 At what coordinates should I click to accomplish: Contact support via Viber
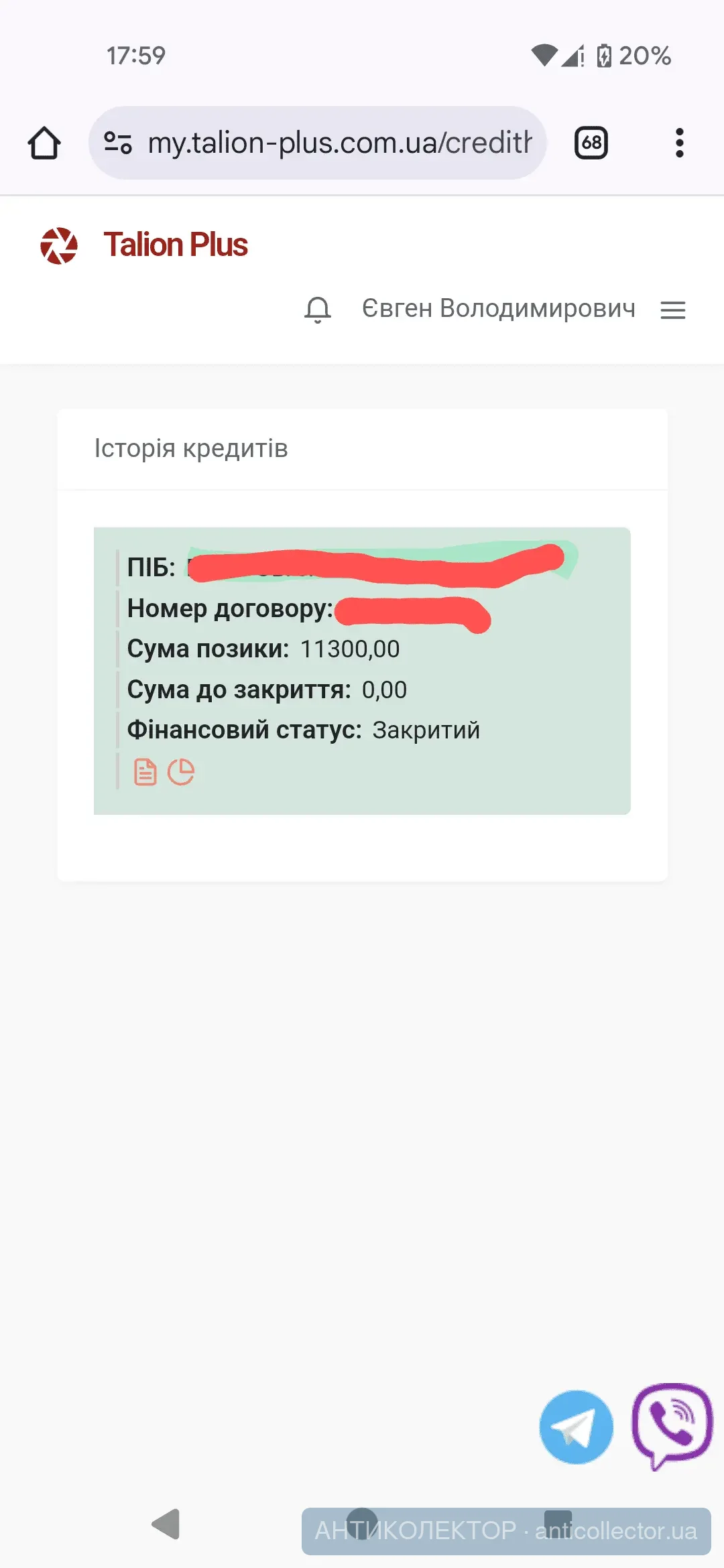(x=672, y=1425)
